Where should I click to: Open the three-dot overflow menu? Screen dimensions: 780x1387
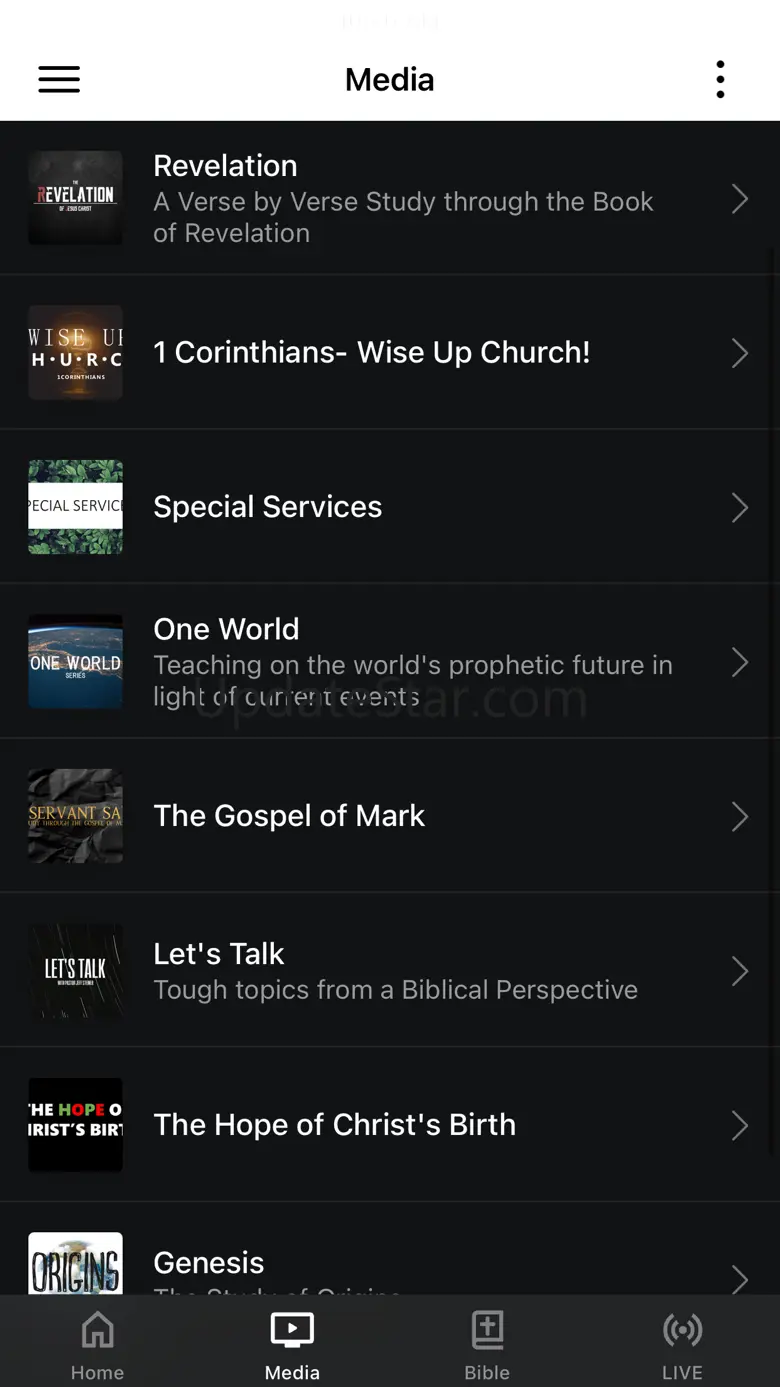click(x=720, y=80)
